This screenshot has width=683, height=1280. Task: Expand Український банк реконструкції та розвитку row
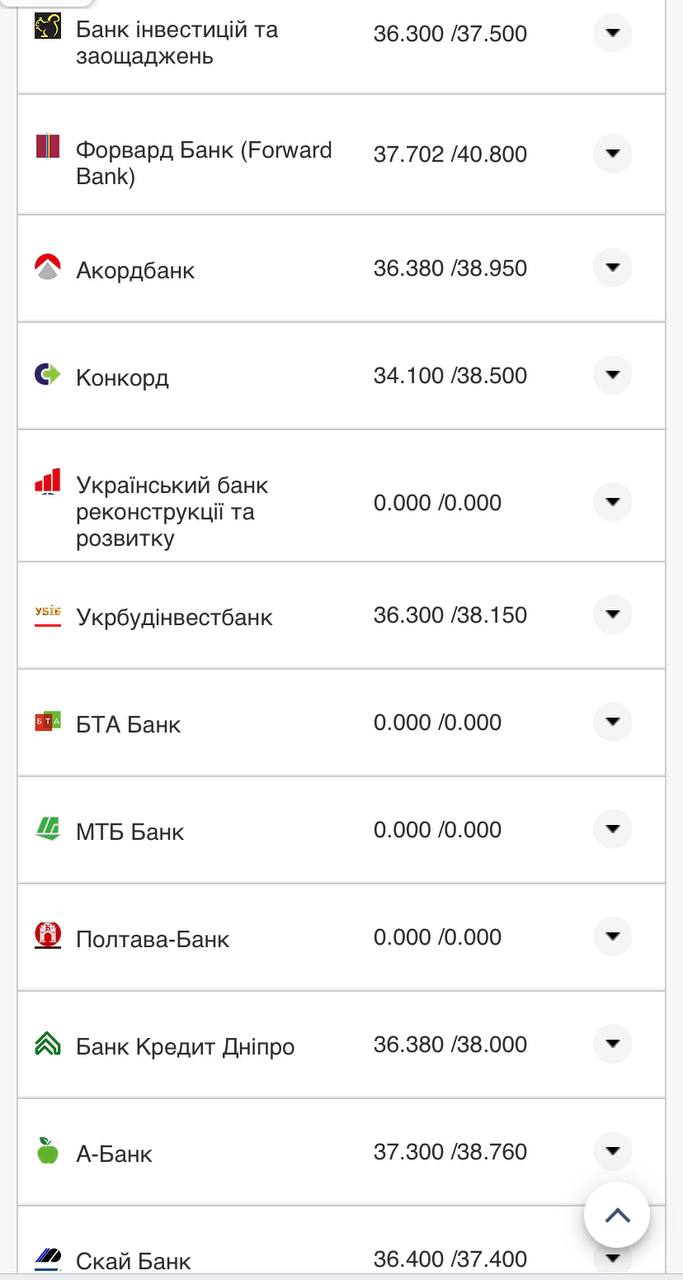(x=612, y=502)
